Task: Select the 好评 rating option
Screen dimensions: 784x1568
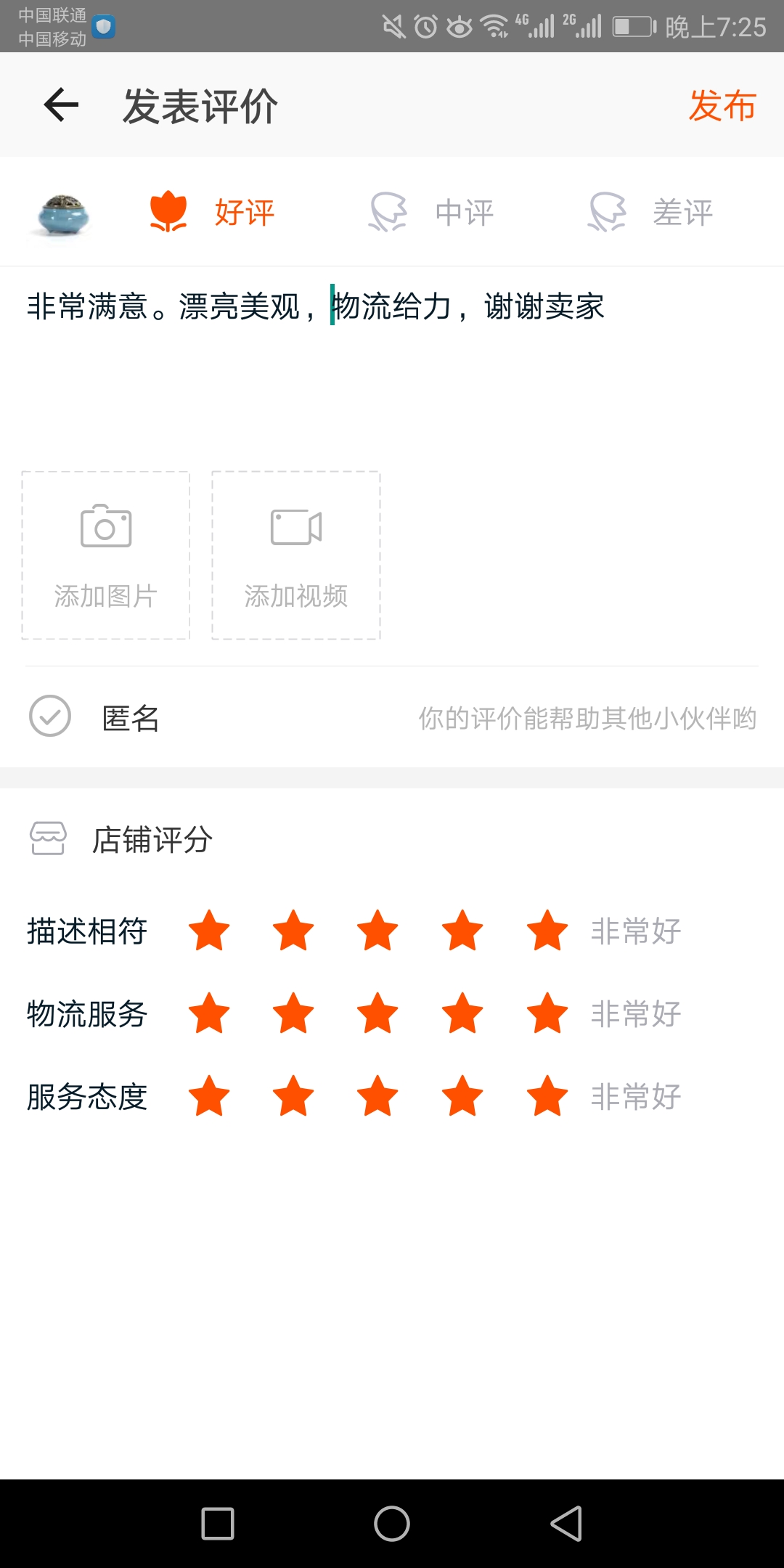Action: (212, 212)
